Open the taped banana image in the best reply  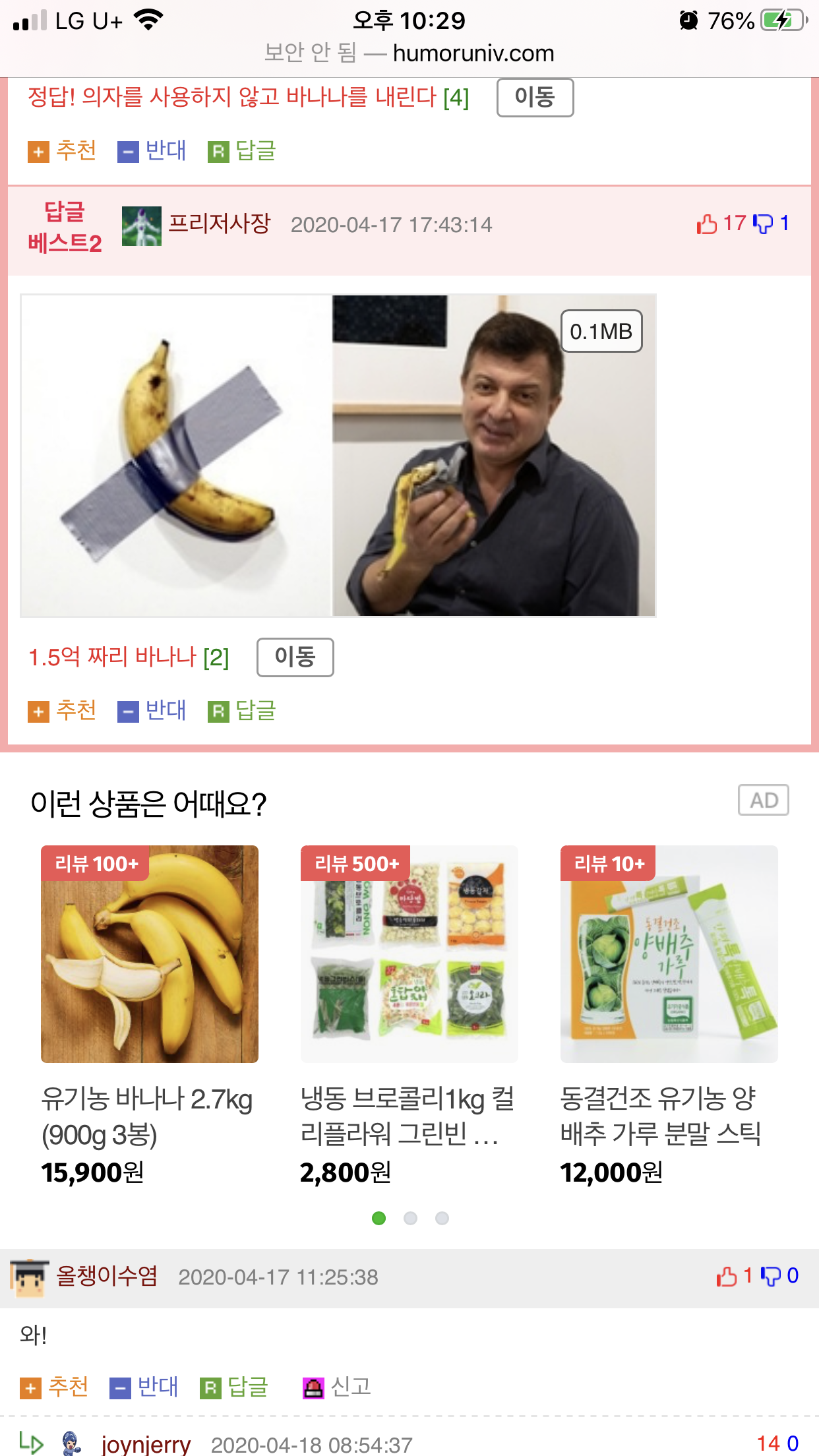coord(338,456)
